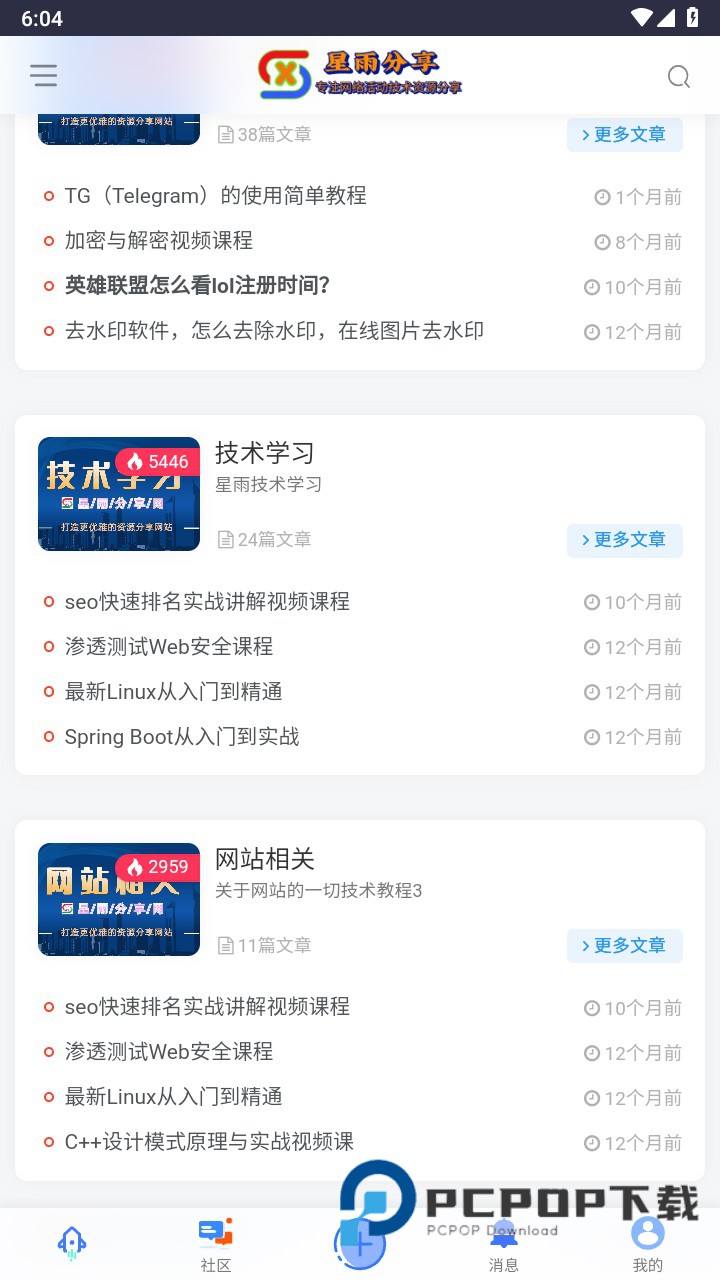This screenshot has height=1280, width=720.
Task: Go to the 我的 profile tab
Action: (x=647, y=1245)
